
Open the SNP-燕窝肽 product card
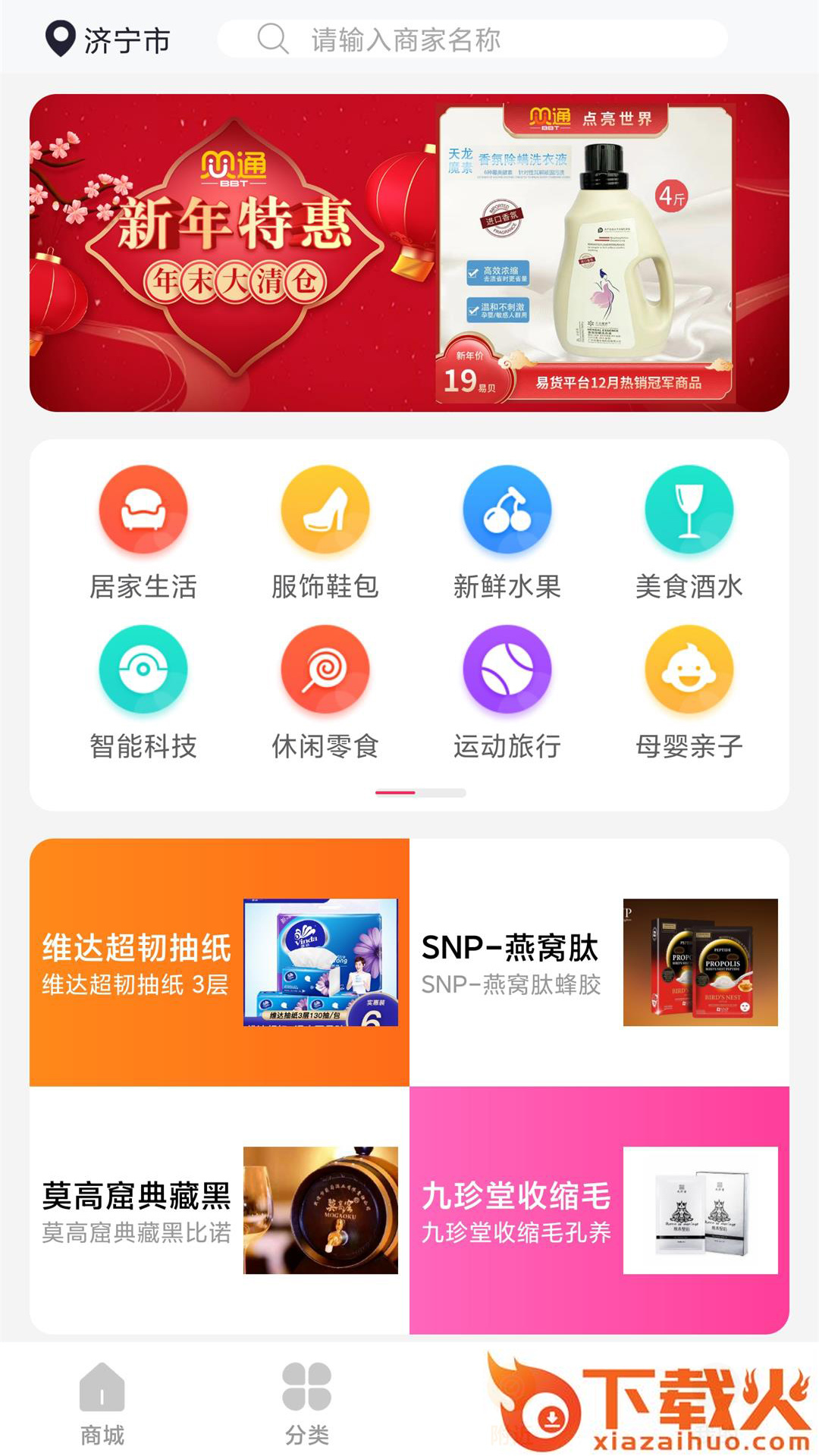click(x=599, y=962)
